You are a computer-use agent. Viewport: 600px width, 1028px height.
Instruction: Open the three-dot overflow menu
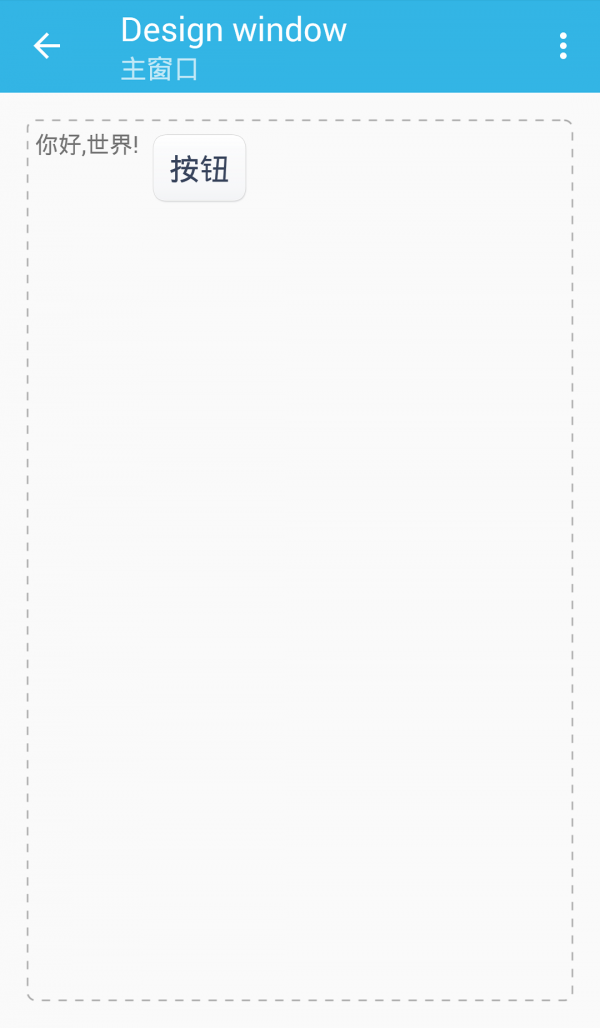(x=563, y=46)
